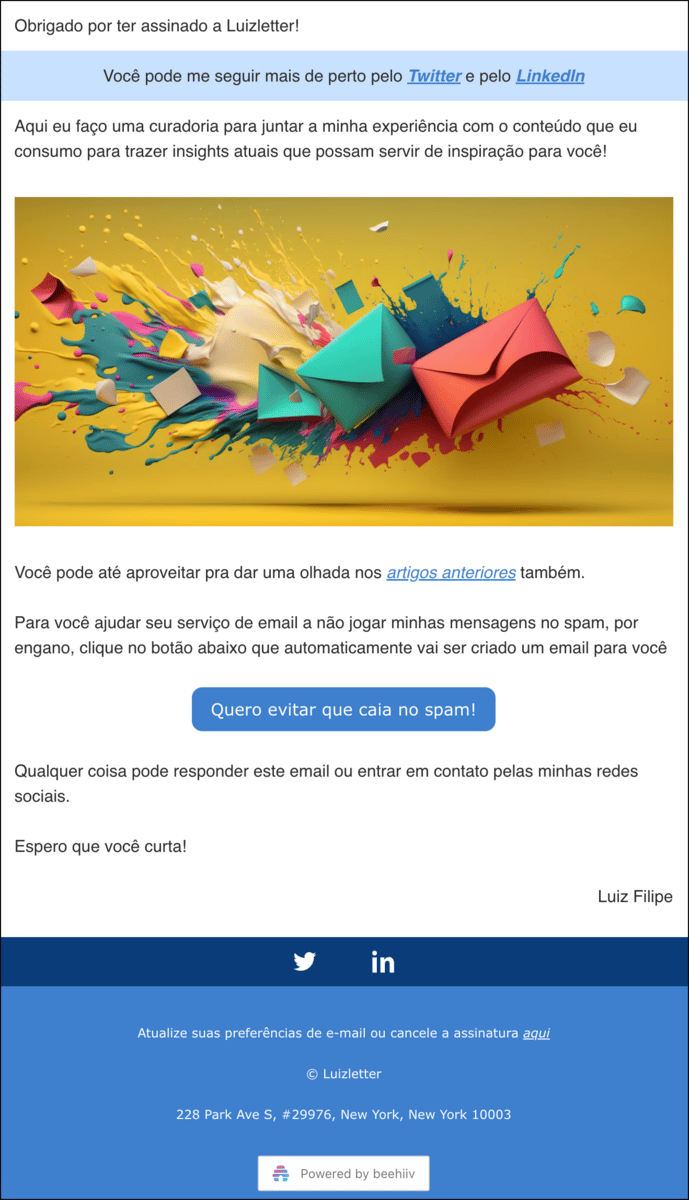
Task: Tap the aqui unsubscribe preferences link
Action: point(536,1033)
